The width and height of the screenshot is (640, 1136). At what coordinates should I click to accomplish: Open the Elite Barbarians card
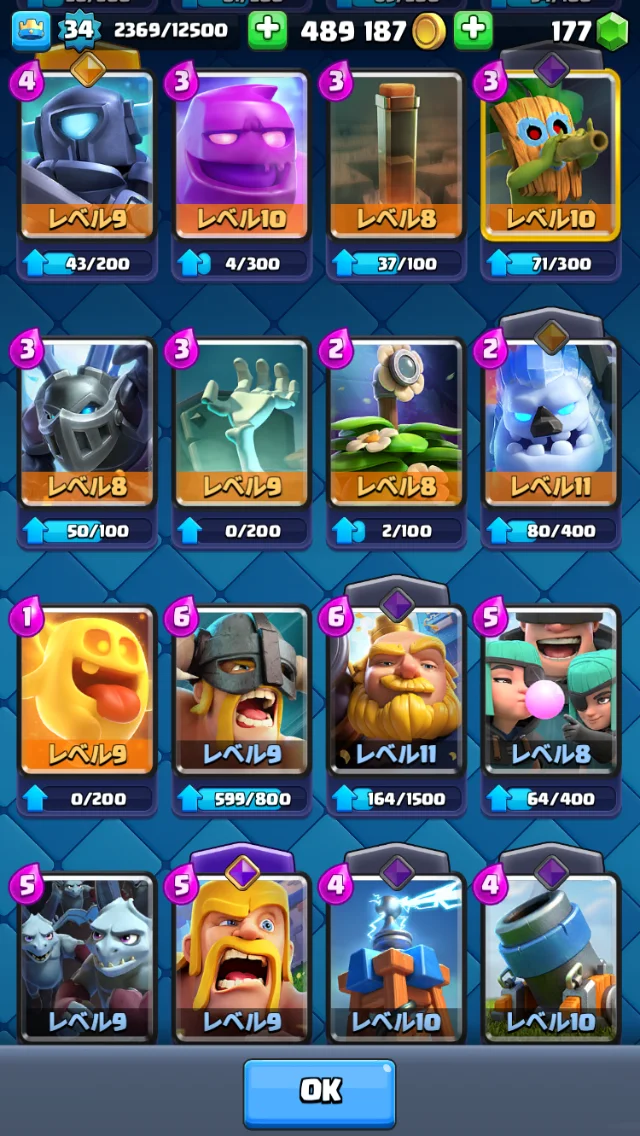[241, 692]
